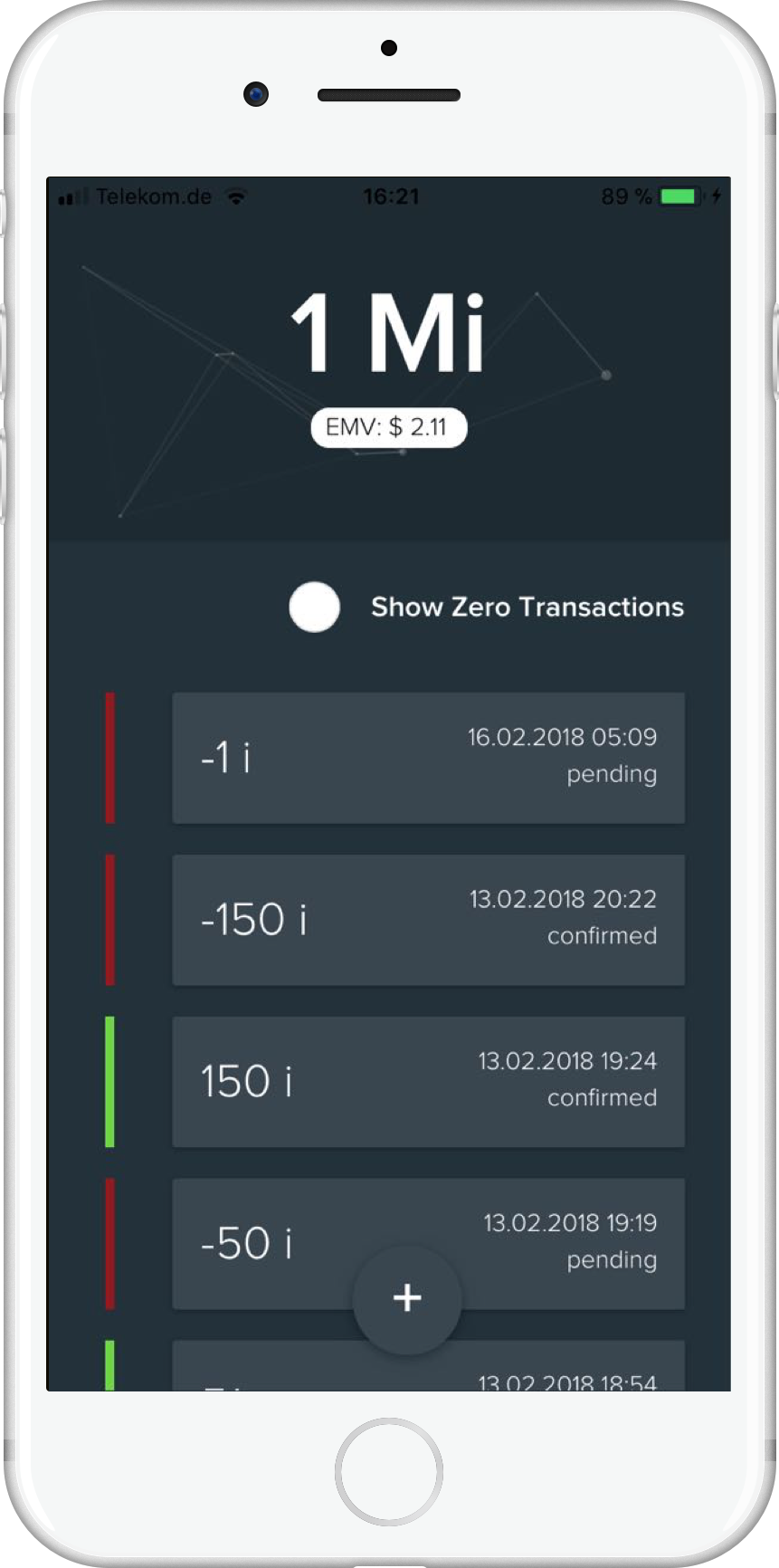This screenshot has height=1568, width=779.
Task: Open the 150 i confirmed transaction
Action: [428, 1082]
